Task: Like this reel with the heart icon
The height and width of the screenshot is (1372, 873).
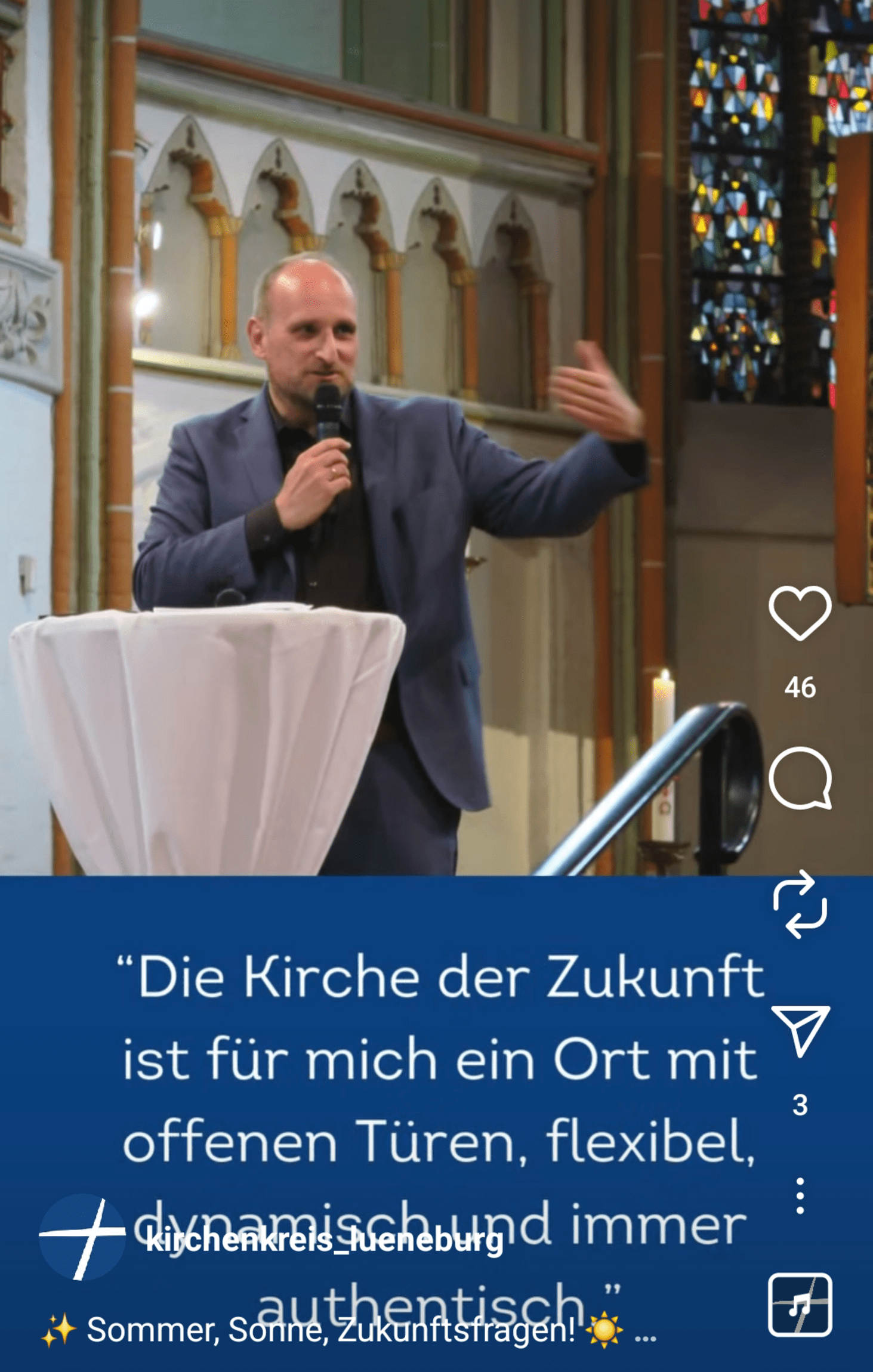Action: point(800,613)
